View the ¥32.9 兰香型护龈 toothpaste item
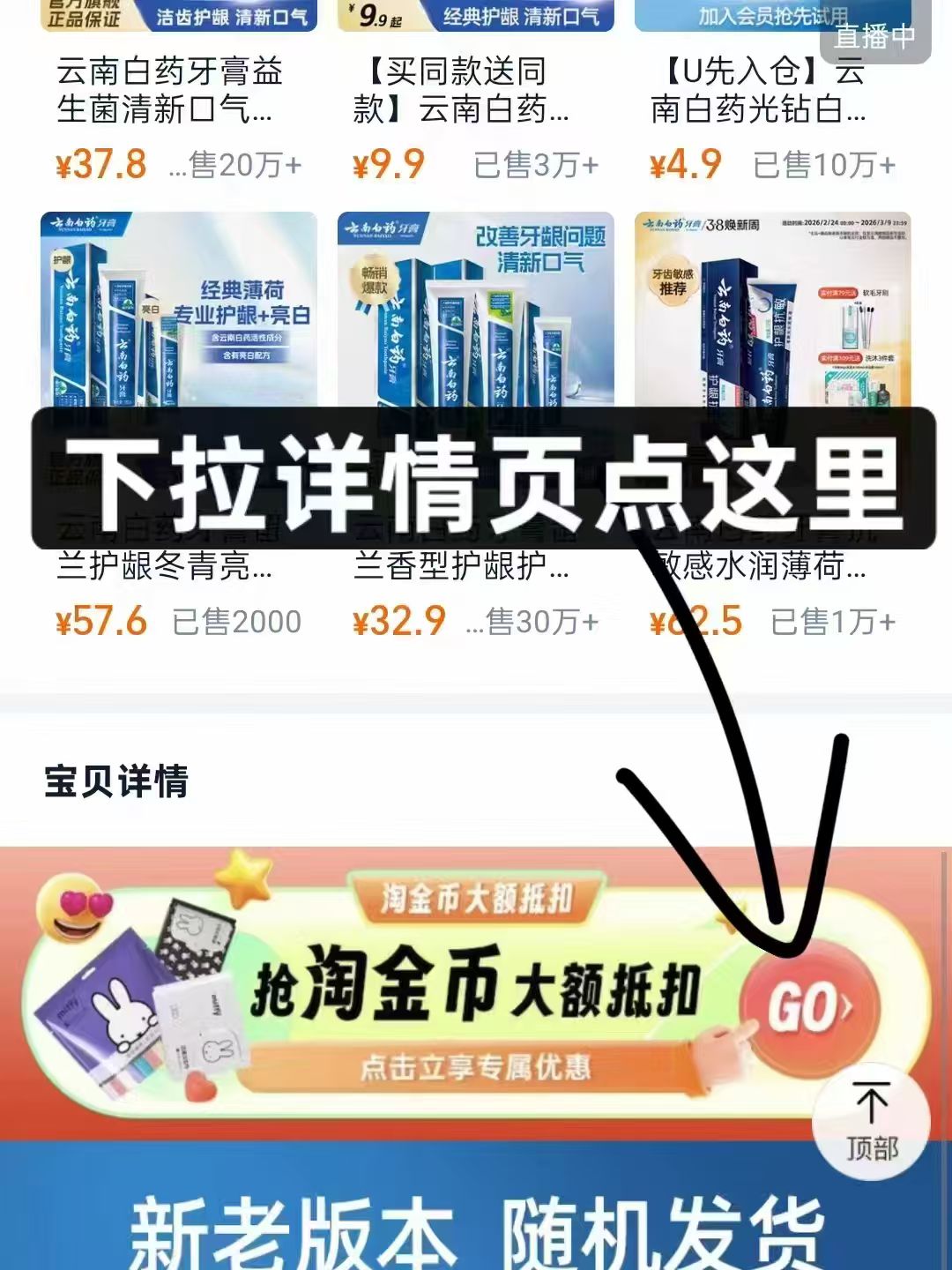This screenshot has width=952, height=1270. 475,309
